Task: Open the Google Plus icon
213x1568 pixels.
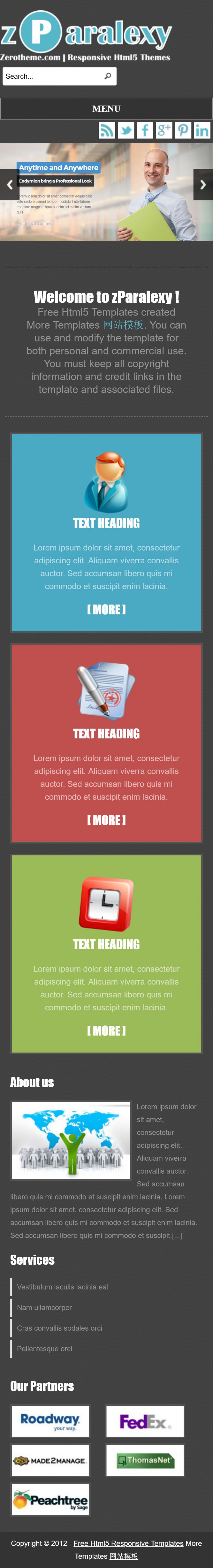Action: click(164, 130)
